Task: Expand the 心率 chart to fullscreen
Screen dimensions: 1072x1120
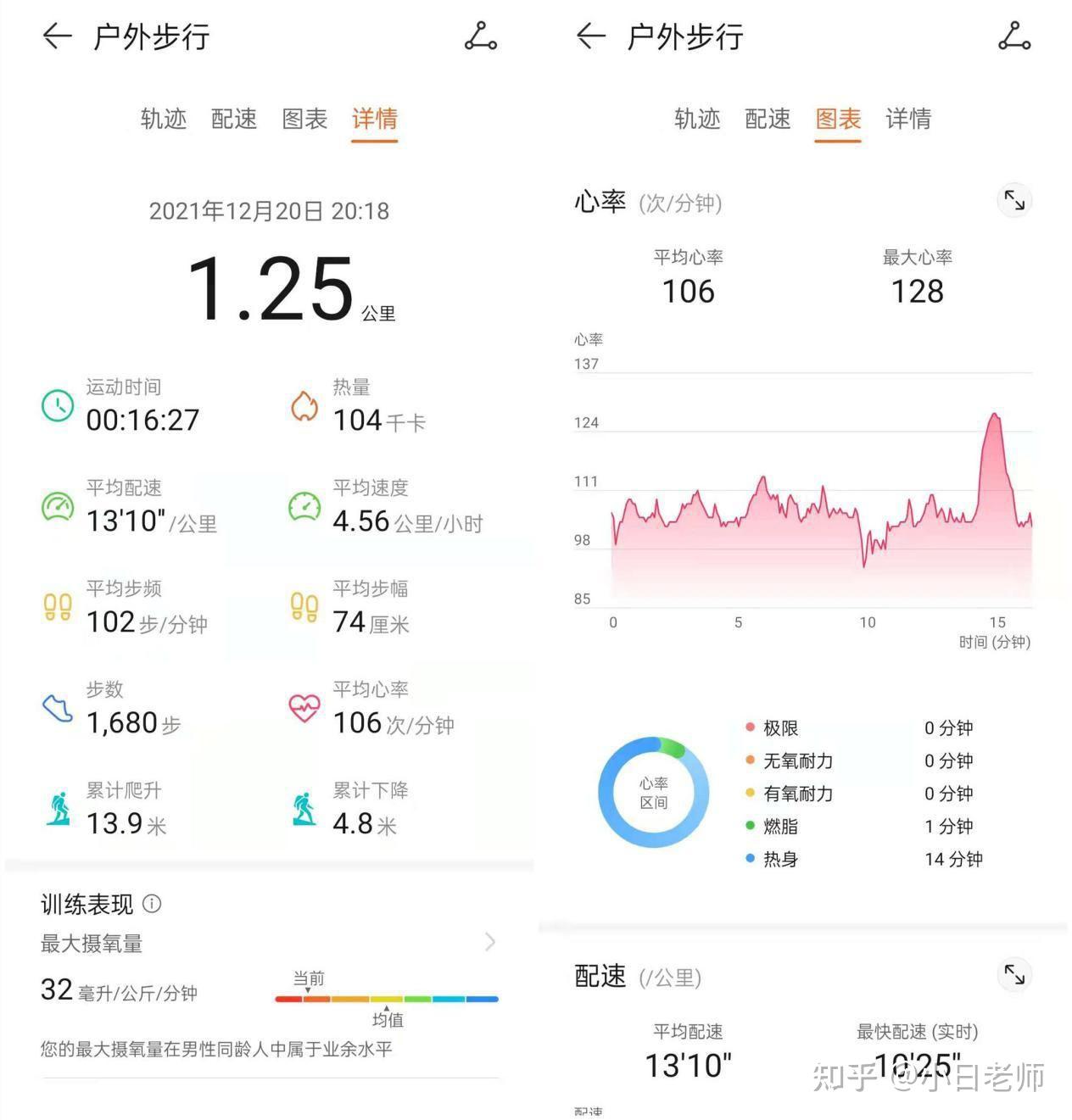Action: coord(1014,201)
